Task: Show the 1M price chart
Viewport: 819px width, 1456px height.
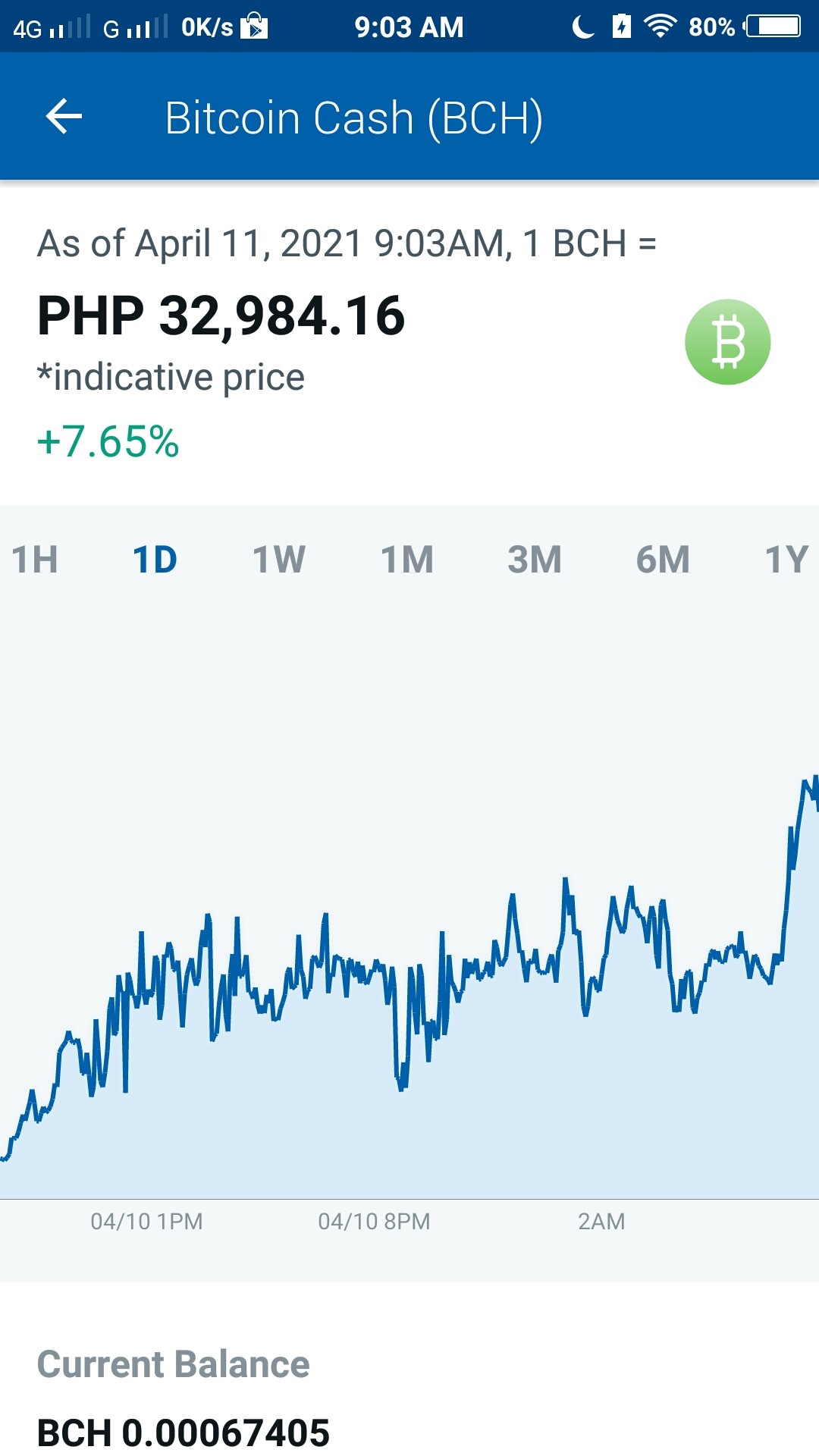Action: coord(407,560)
